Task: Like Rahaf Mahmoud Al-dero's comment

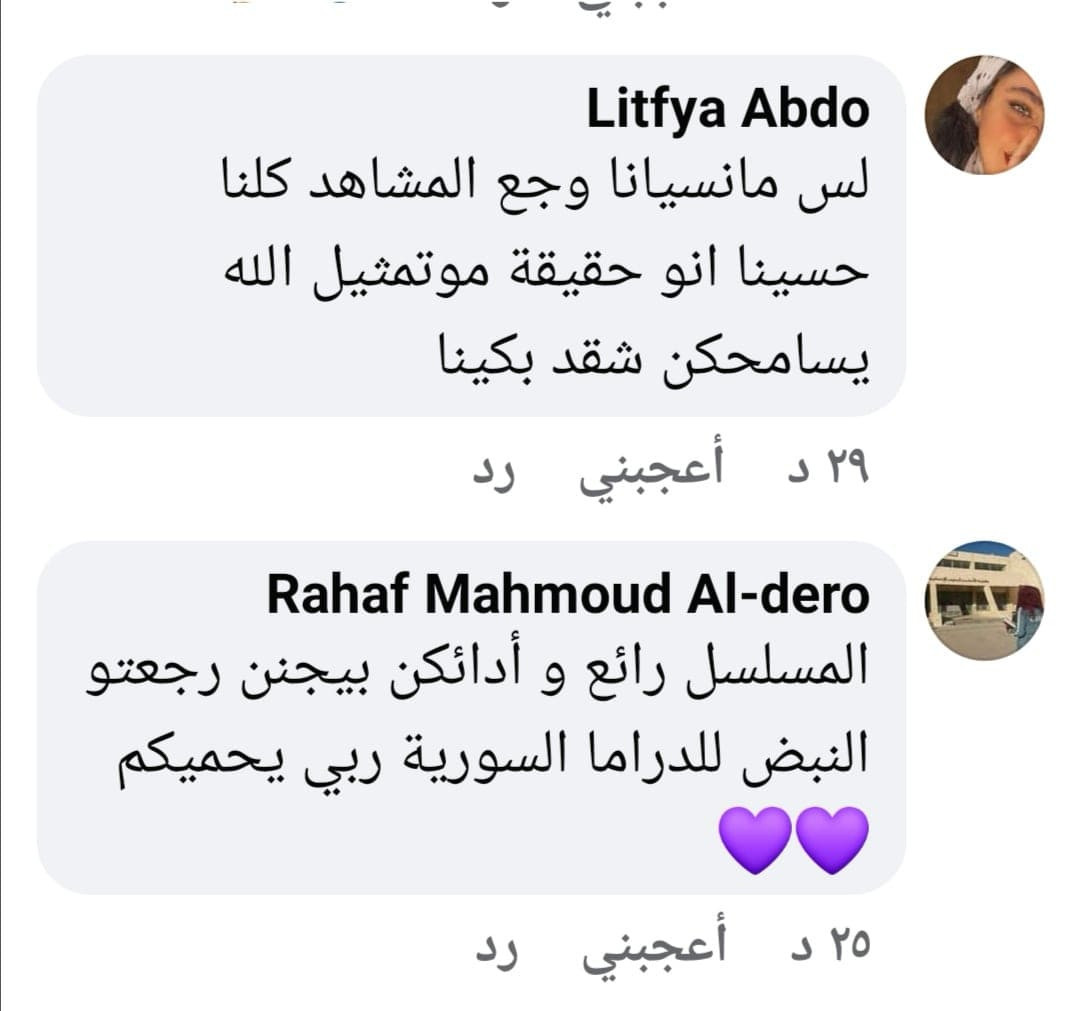Action: (653, 947)
